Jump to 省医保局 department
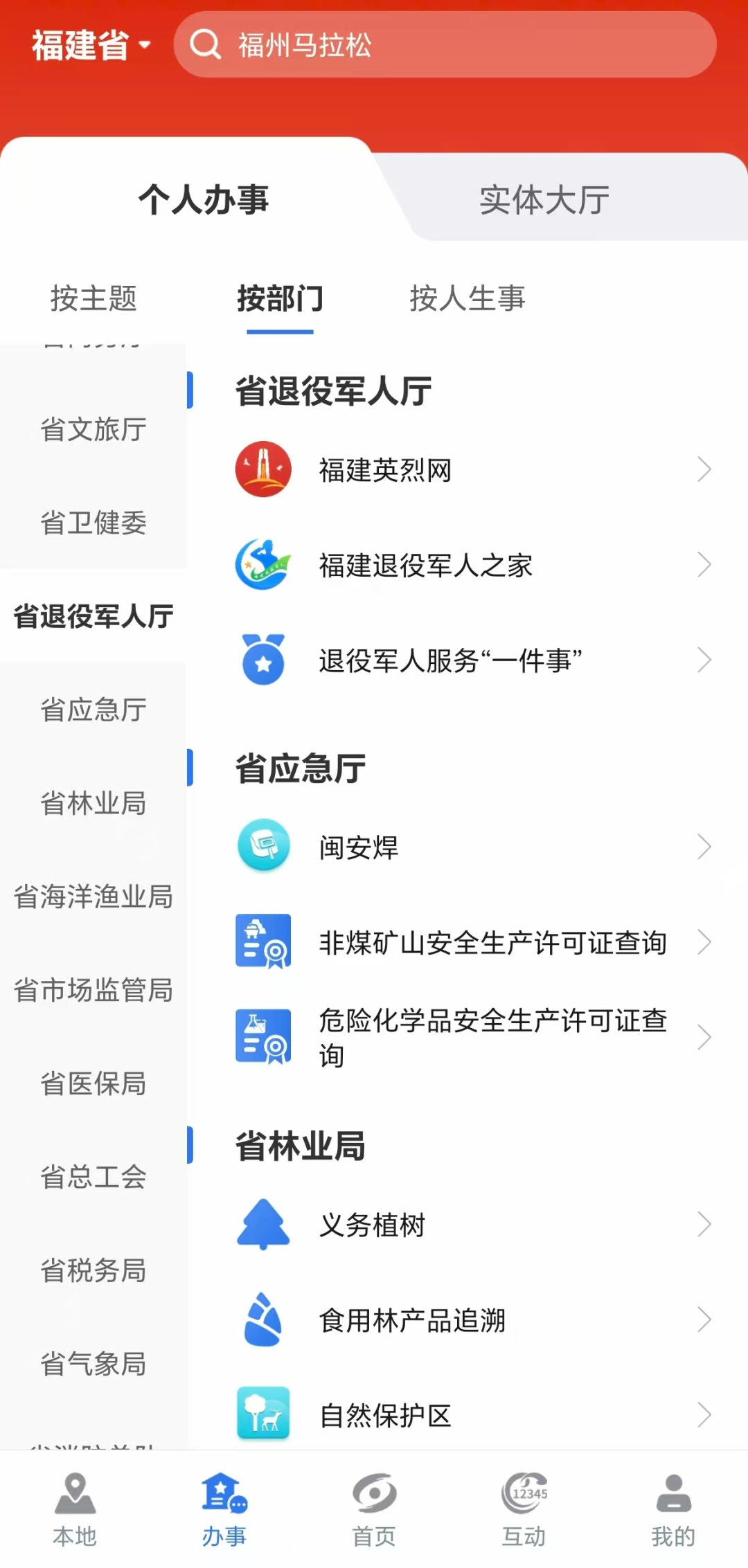The width and height of the screenshot is (748, 1568). click(x=93, y=1083)
